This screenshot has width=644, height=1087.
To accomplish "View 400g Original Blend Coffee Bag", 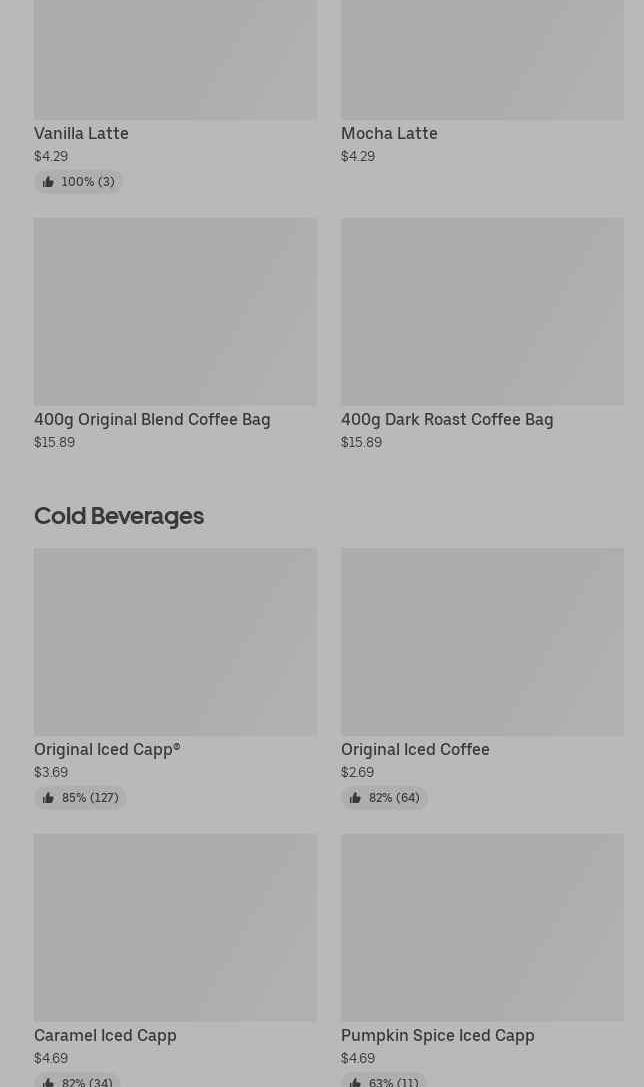I will [175, 335].
